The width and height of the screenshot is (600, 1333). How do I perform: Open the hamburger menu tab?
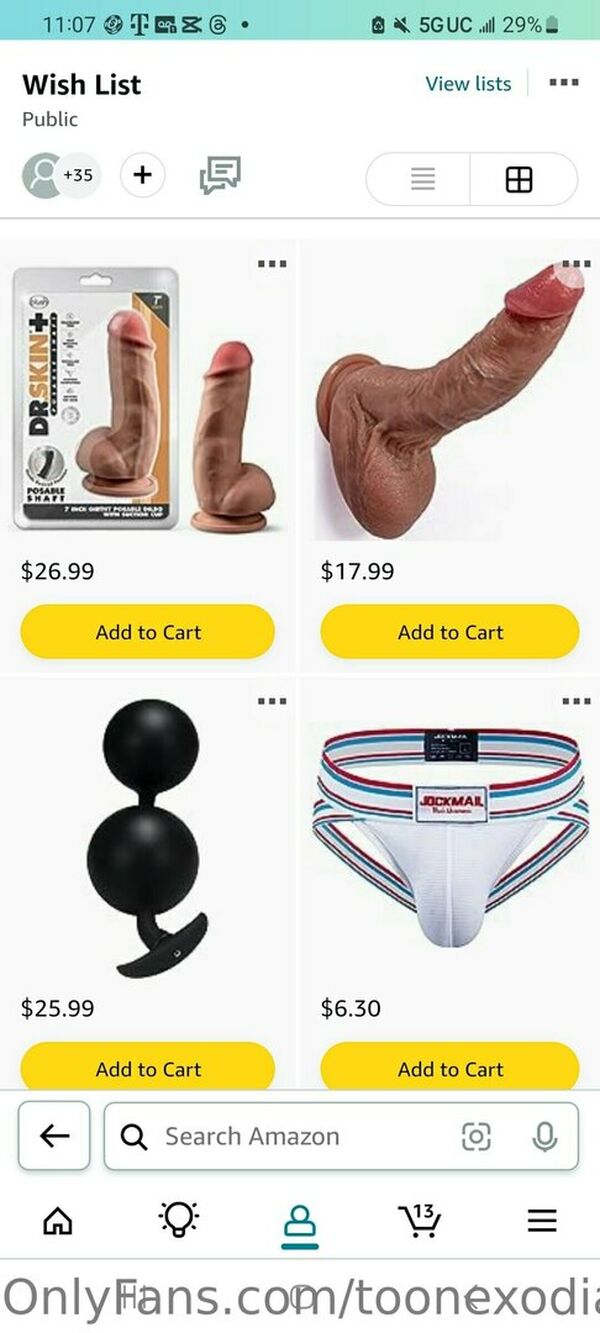click(542, 1221)
